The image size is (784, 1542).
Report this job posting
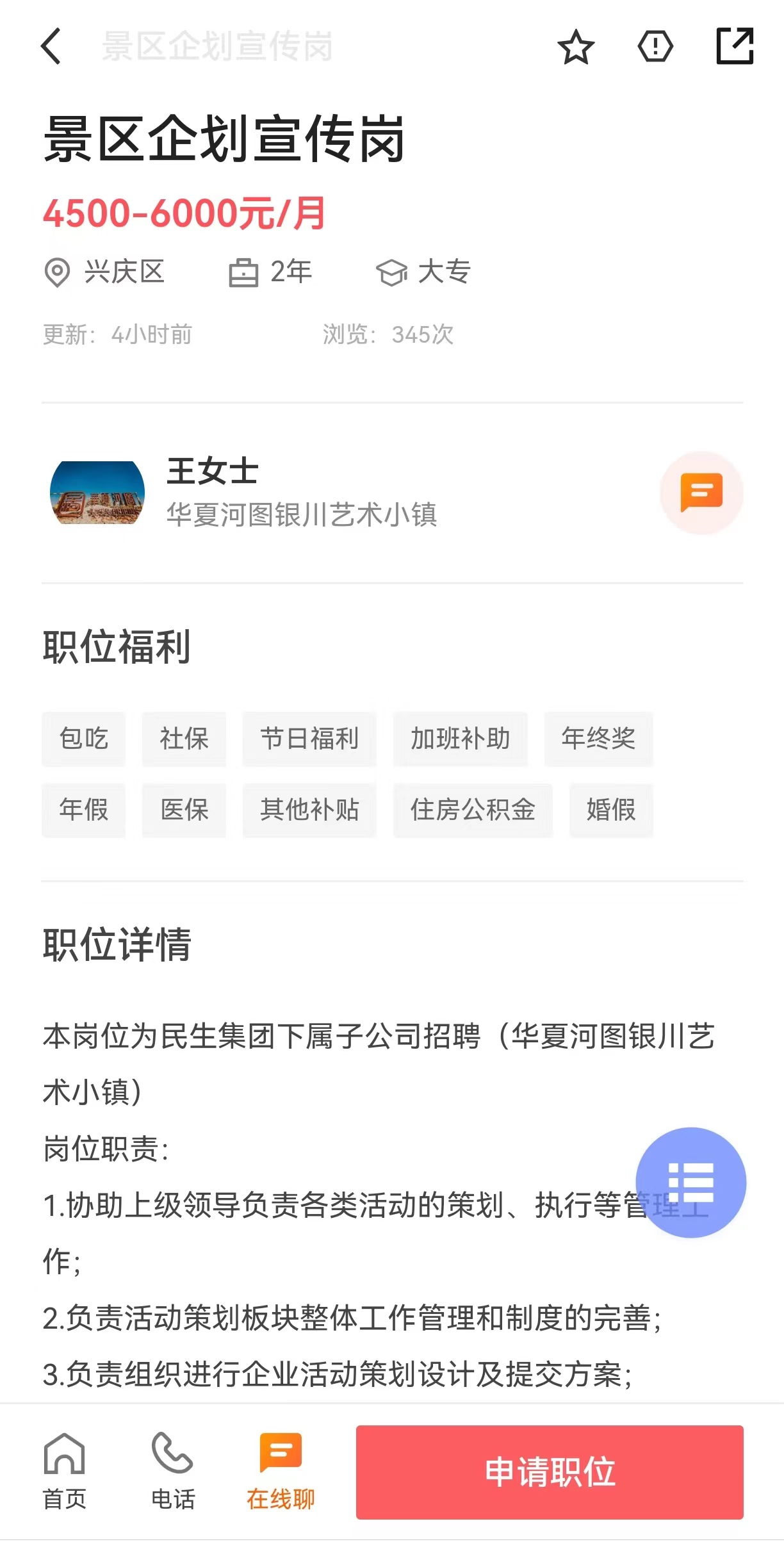tap(655, 46)
